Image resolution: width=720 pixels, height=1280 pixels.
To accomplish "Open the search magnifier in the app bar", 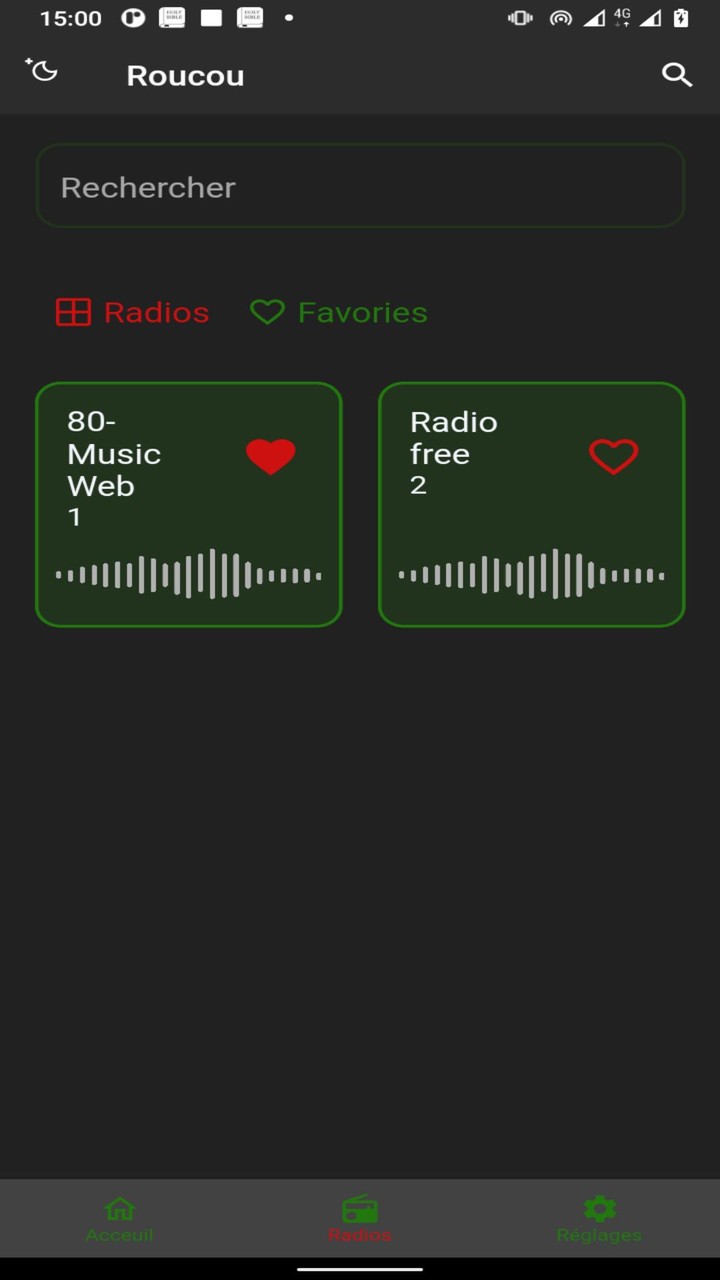I will [677, 75].
